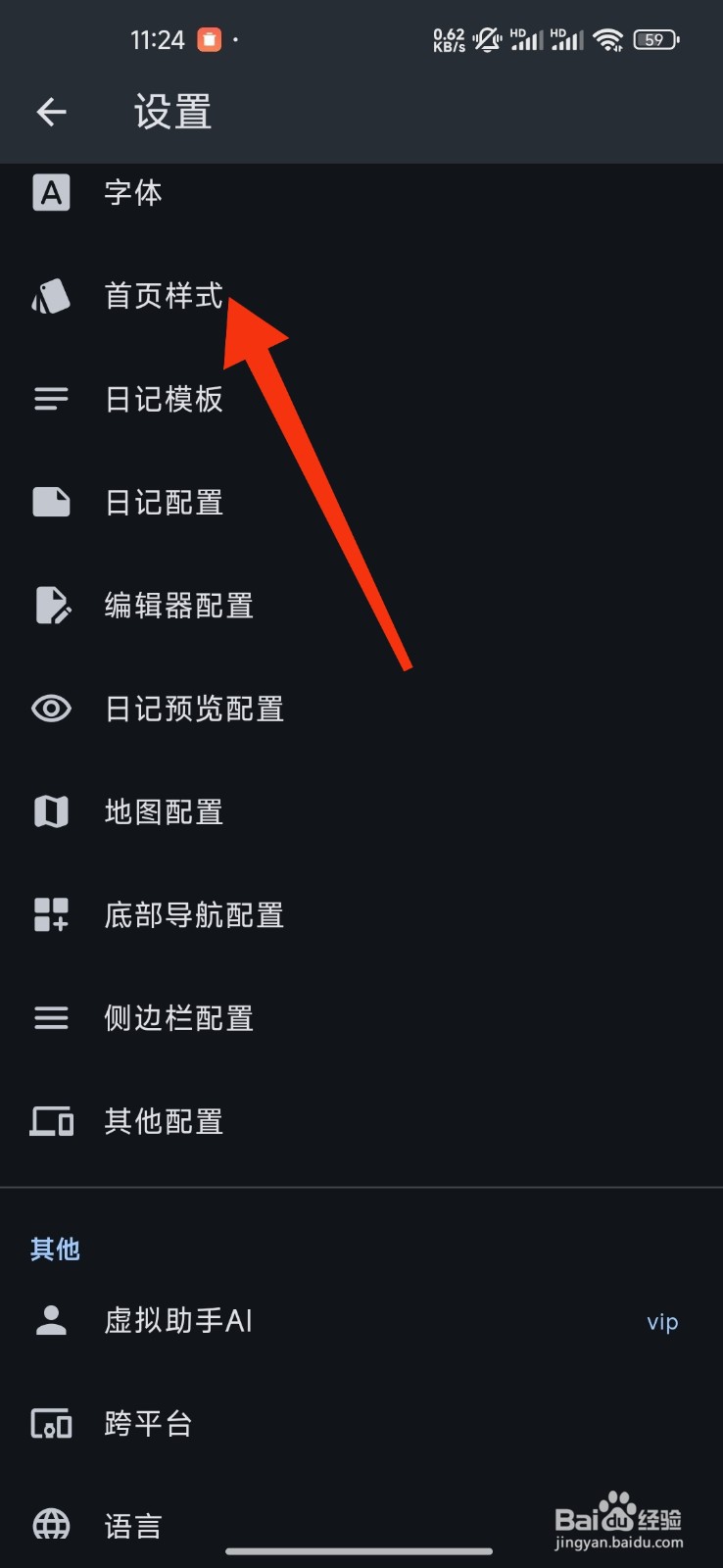Select the 日记预览配置 eye icon
Screen dimensions: 723x1568
[x=51, y=709]
